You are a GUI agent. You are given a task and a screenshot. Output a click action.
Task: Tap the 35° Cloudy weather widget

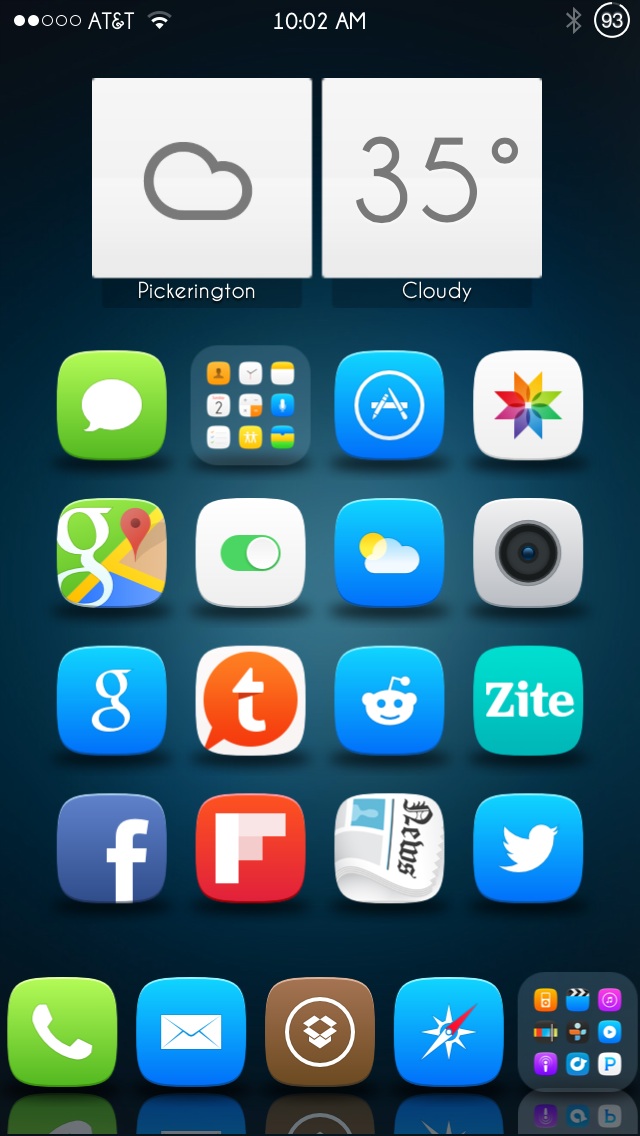click(432, 191)
